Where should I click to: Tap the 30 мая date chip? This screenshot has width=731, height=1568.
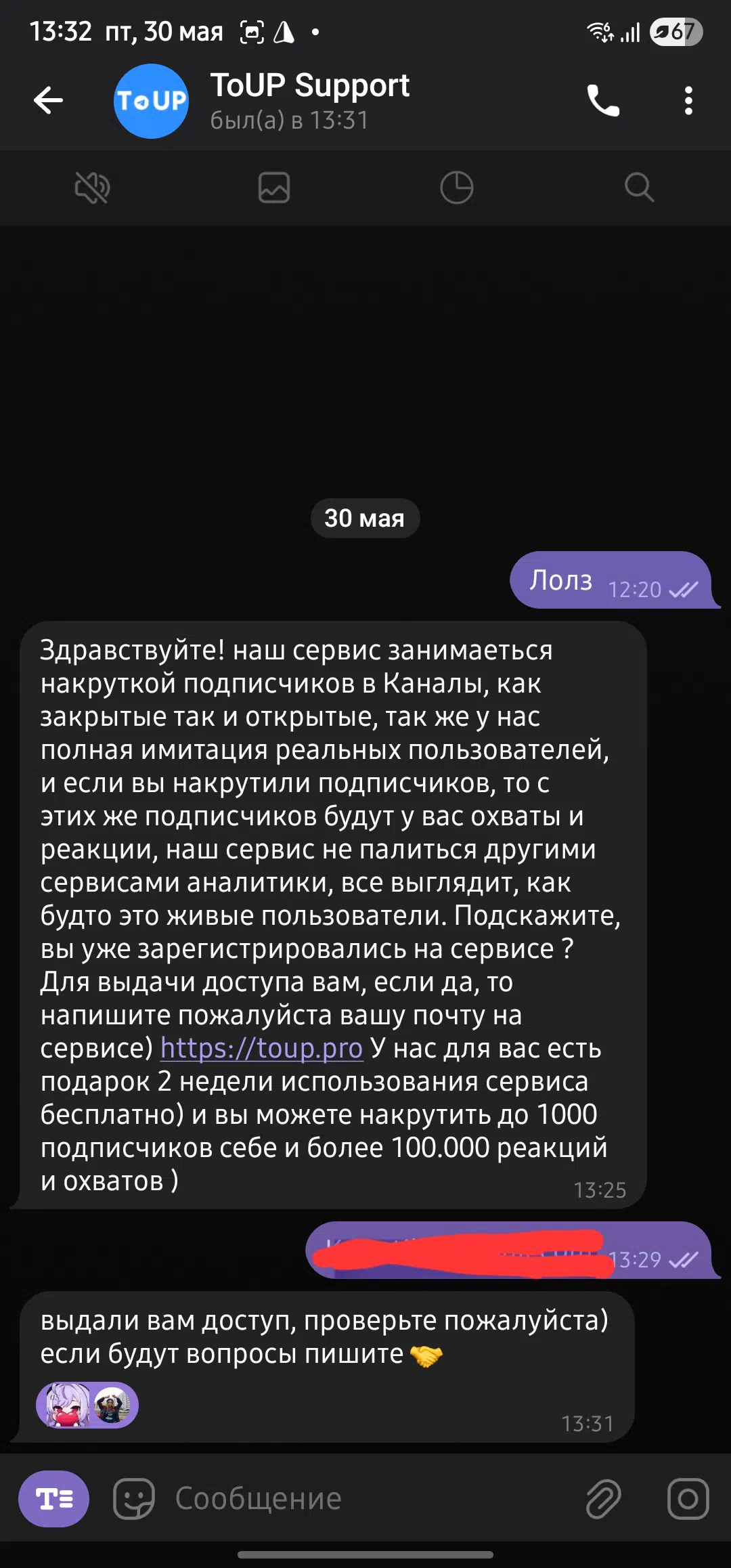point(365,519)
